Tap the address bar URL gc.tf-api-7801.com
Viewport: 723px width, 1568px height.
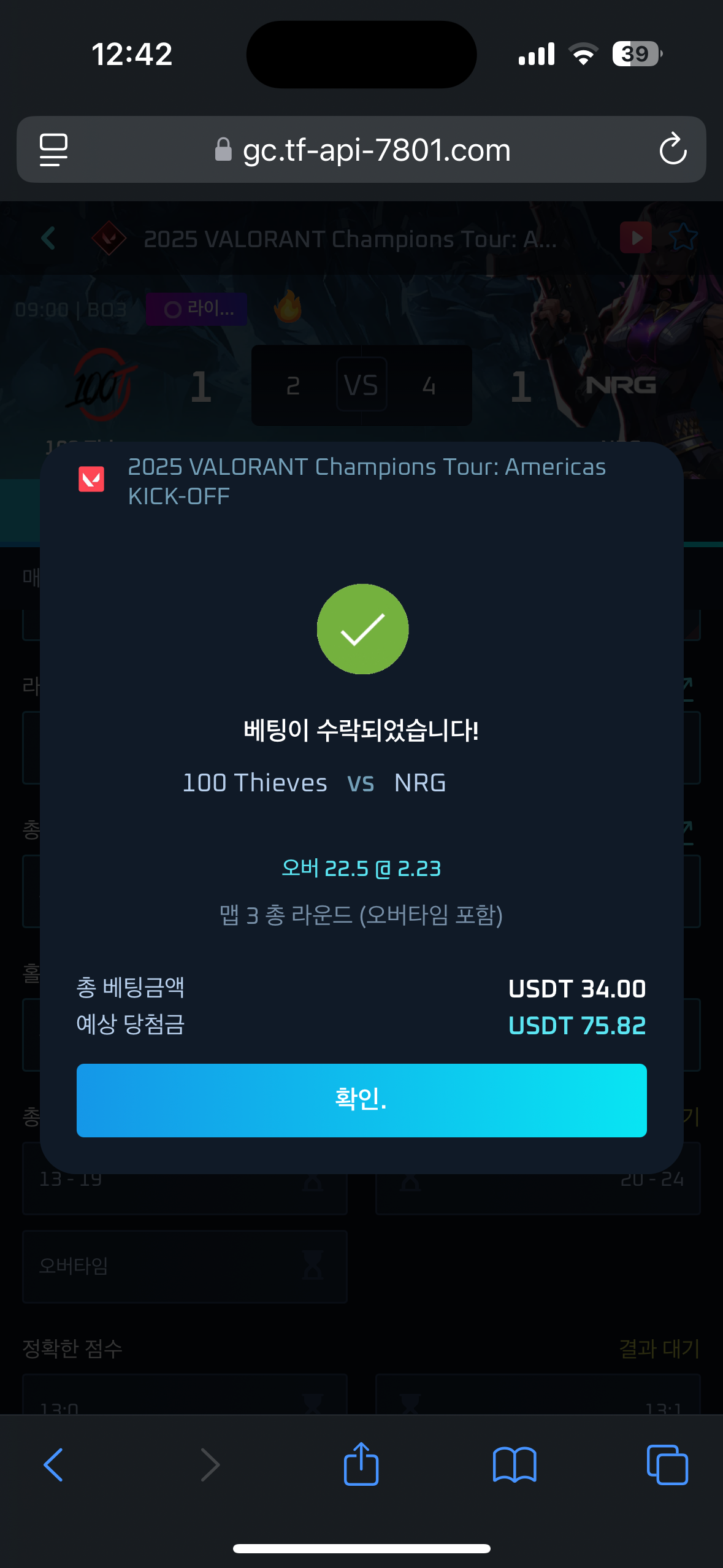[377, 150]
